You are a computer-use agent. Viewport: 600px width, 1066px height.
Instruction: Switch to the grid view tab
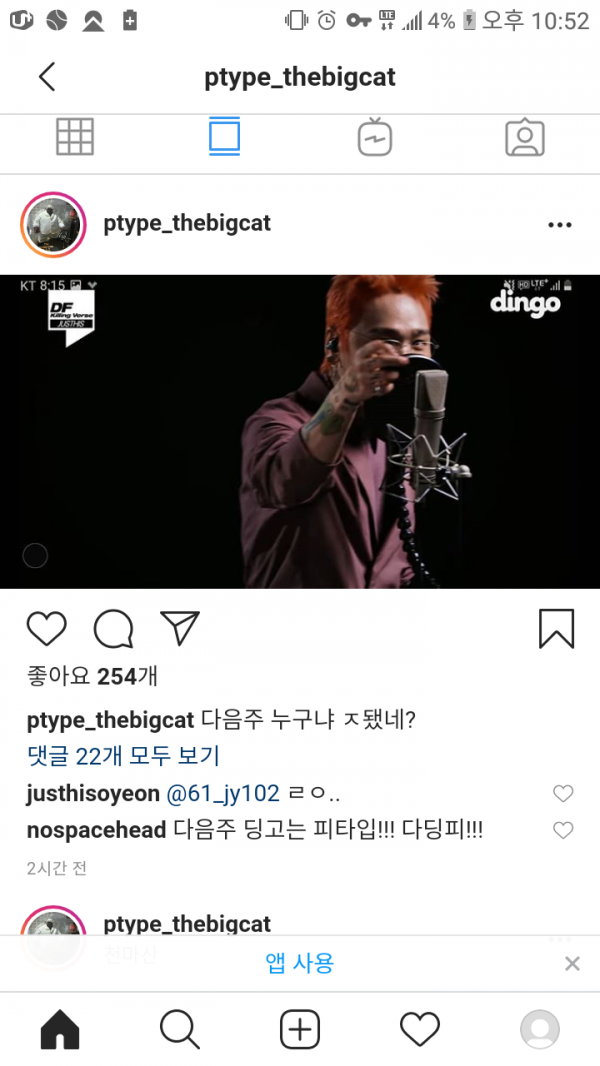pos(75,137)
